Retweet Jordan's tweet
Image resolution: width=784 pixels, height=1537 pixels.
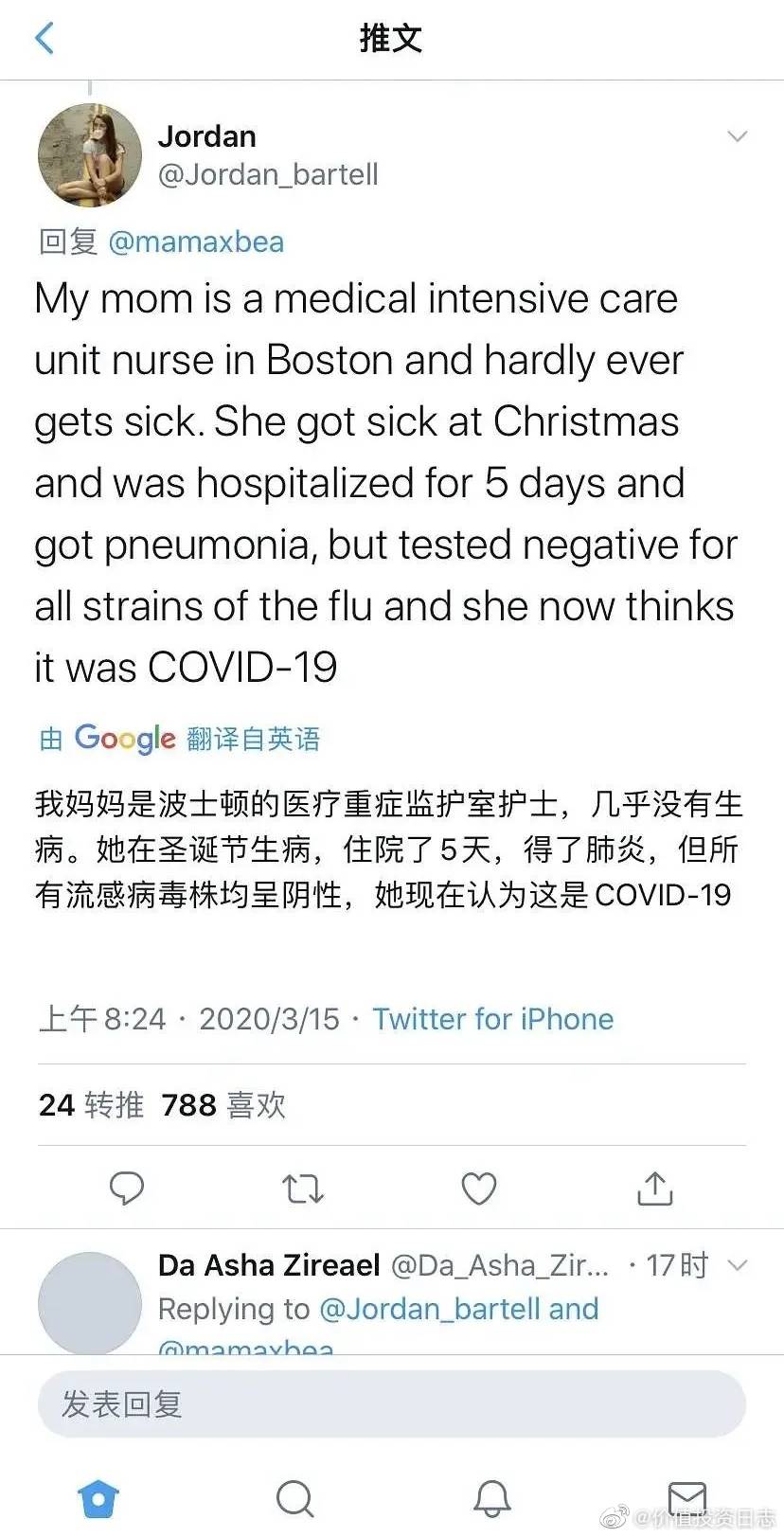coord(303,1188)
